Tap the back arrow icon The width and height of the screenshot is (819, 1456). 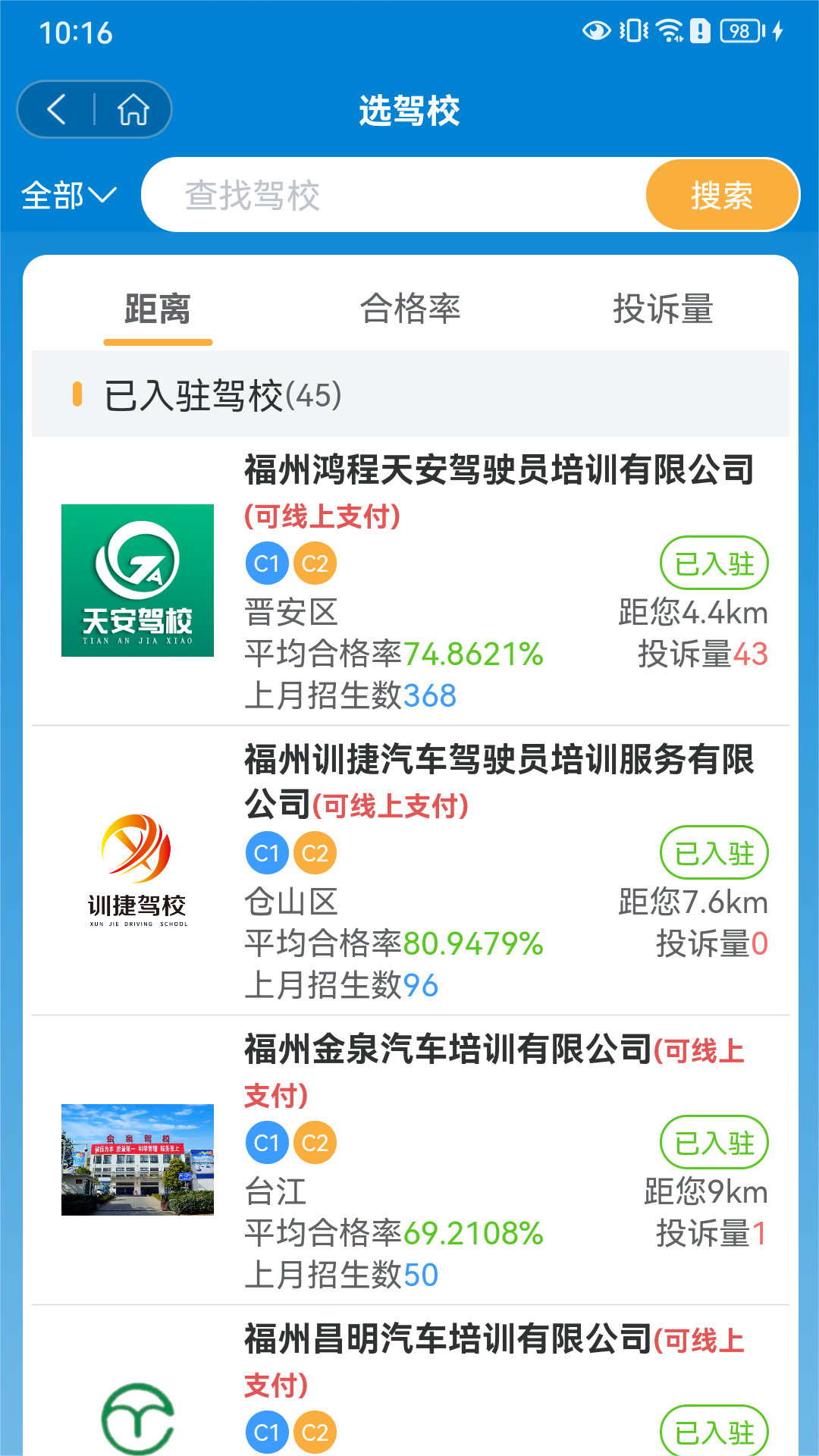pos(57,108)
